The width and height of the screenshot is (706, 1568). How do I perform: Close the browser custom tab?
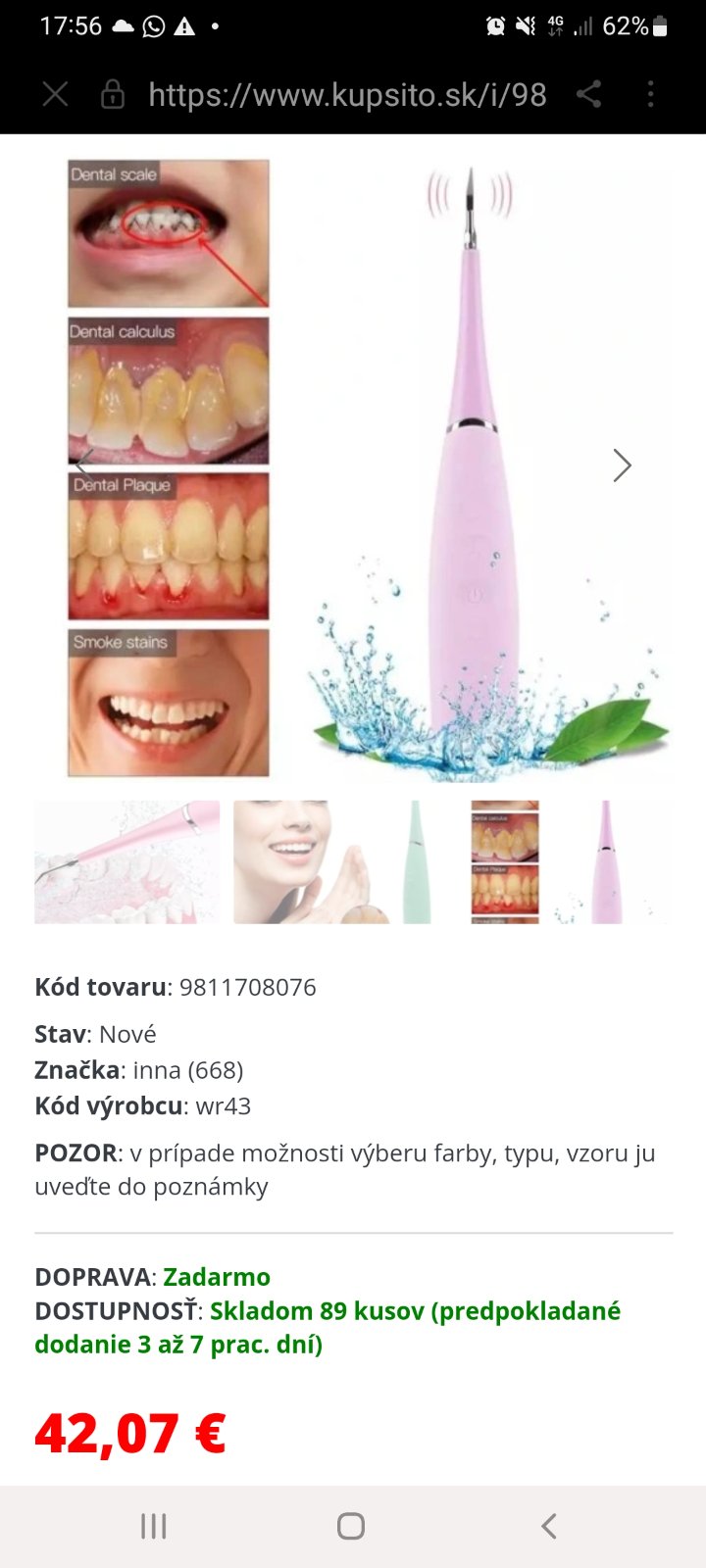[56, 94]
